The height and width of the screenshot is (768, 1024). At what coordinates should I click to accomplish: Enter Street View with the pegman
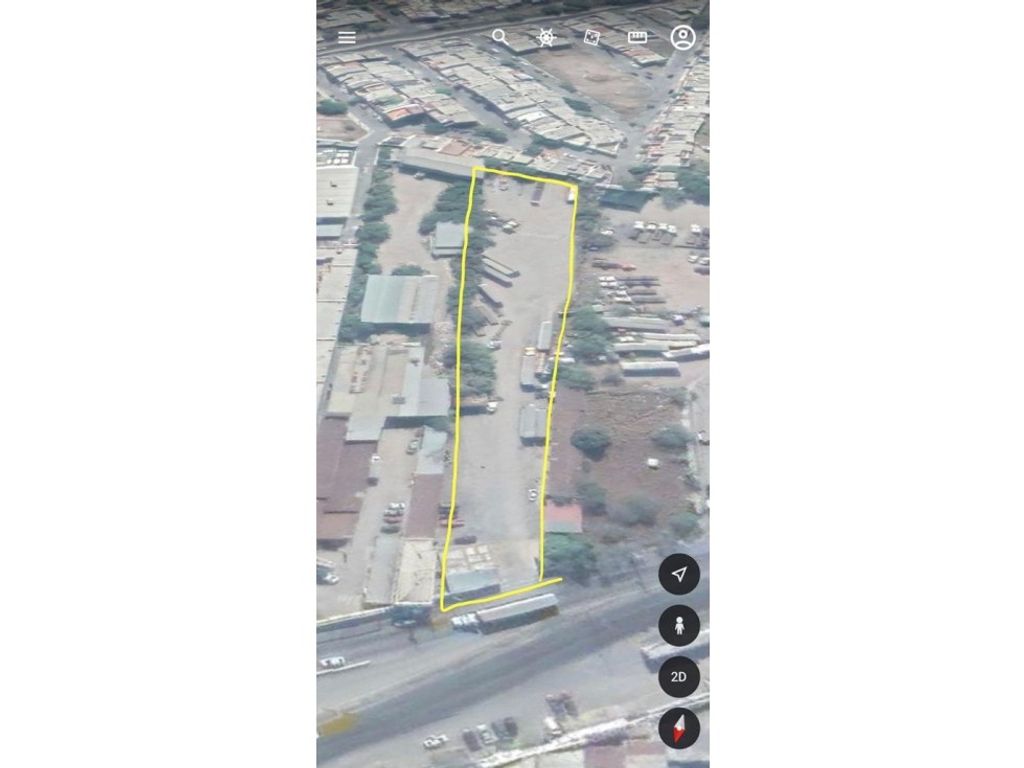pyautogui.click(x=679, y=626)
